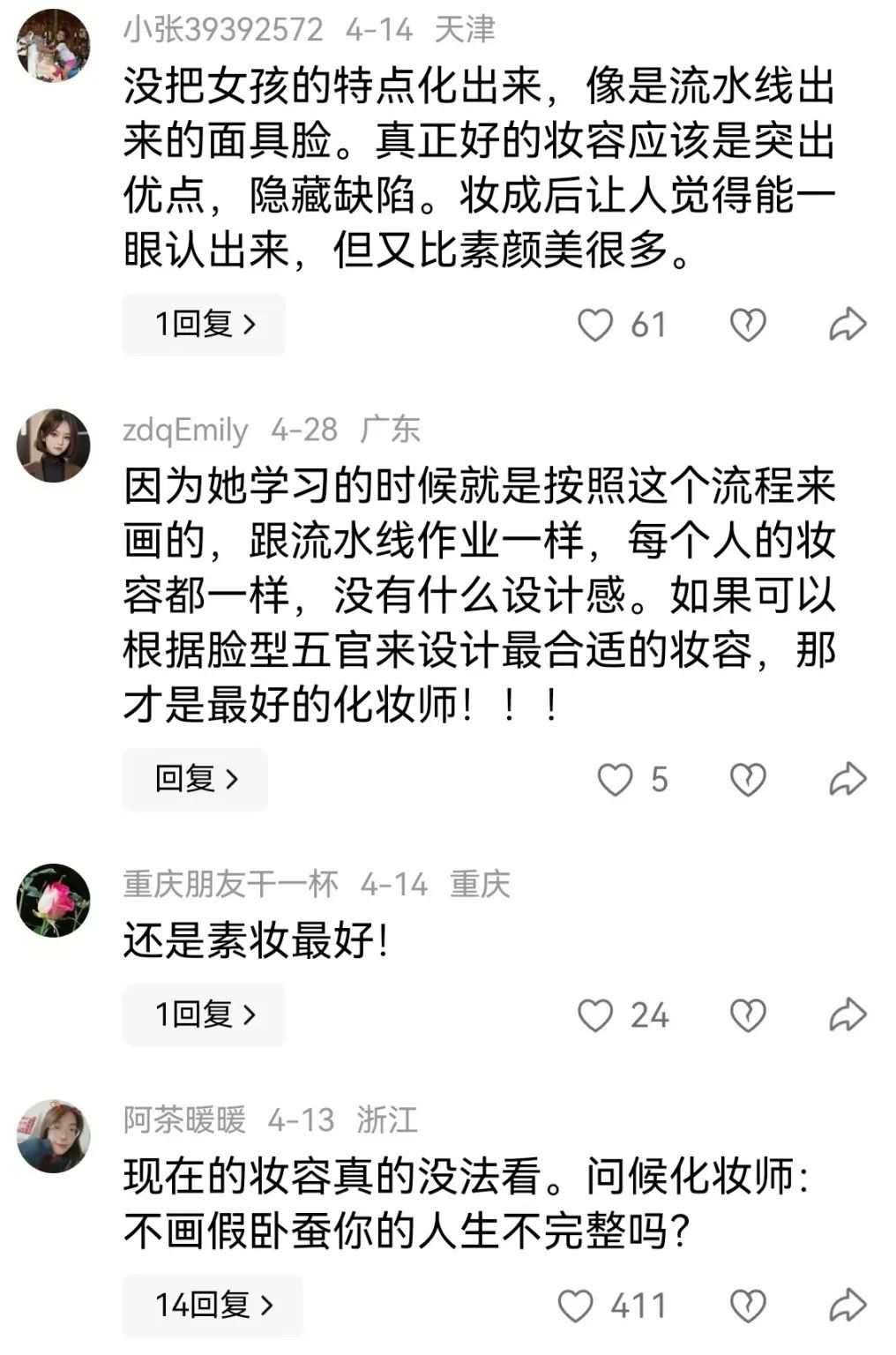Share 重庆朋友干一杯's comment
Image resolution: width=896 pixels, height=1355 pixels.
pyautogui.click(x=847, y=1015)
